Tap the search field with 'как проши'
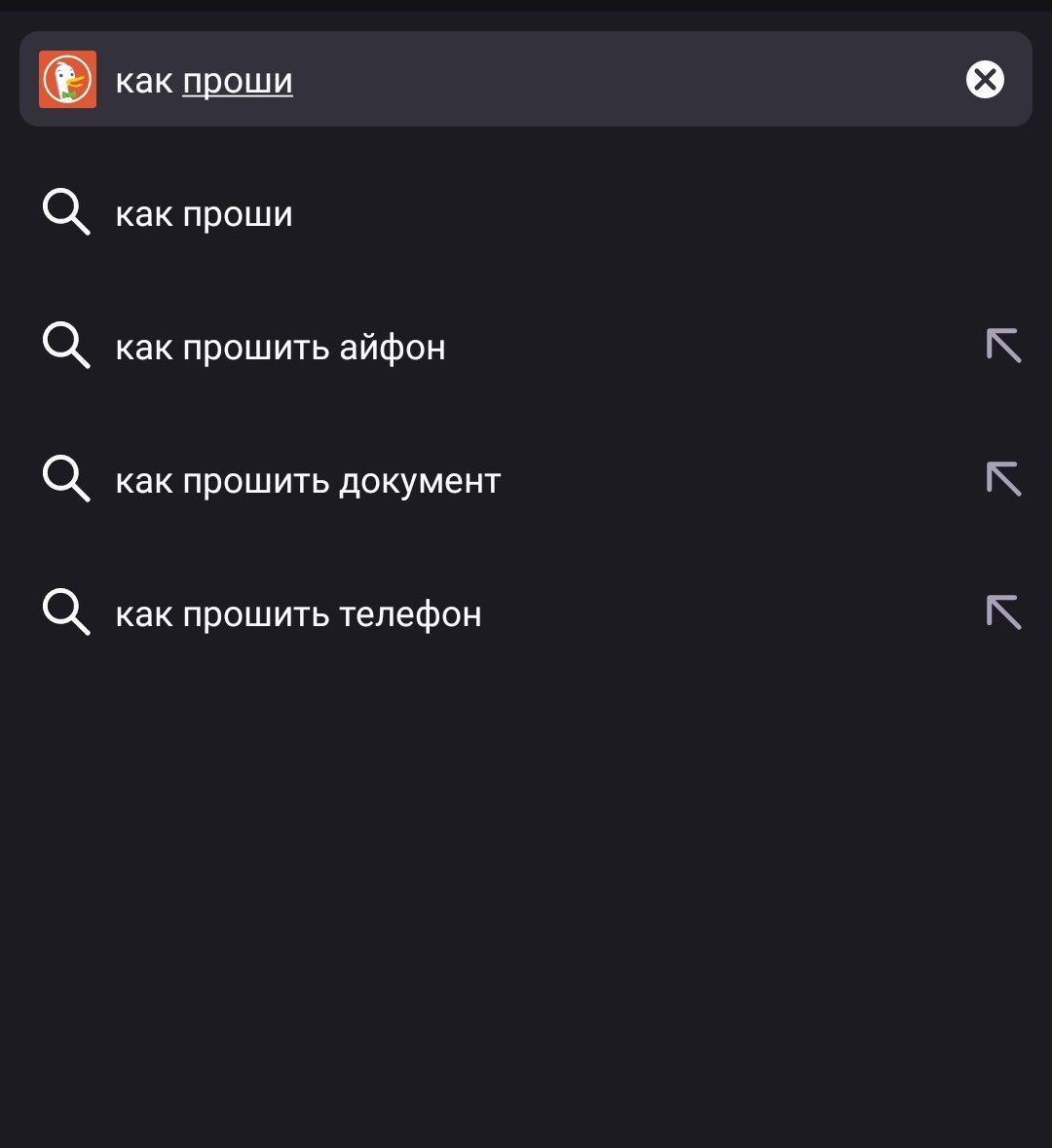The height and width of the screenshot is (1148, 1052). (x=526, y=81)
